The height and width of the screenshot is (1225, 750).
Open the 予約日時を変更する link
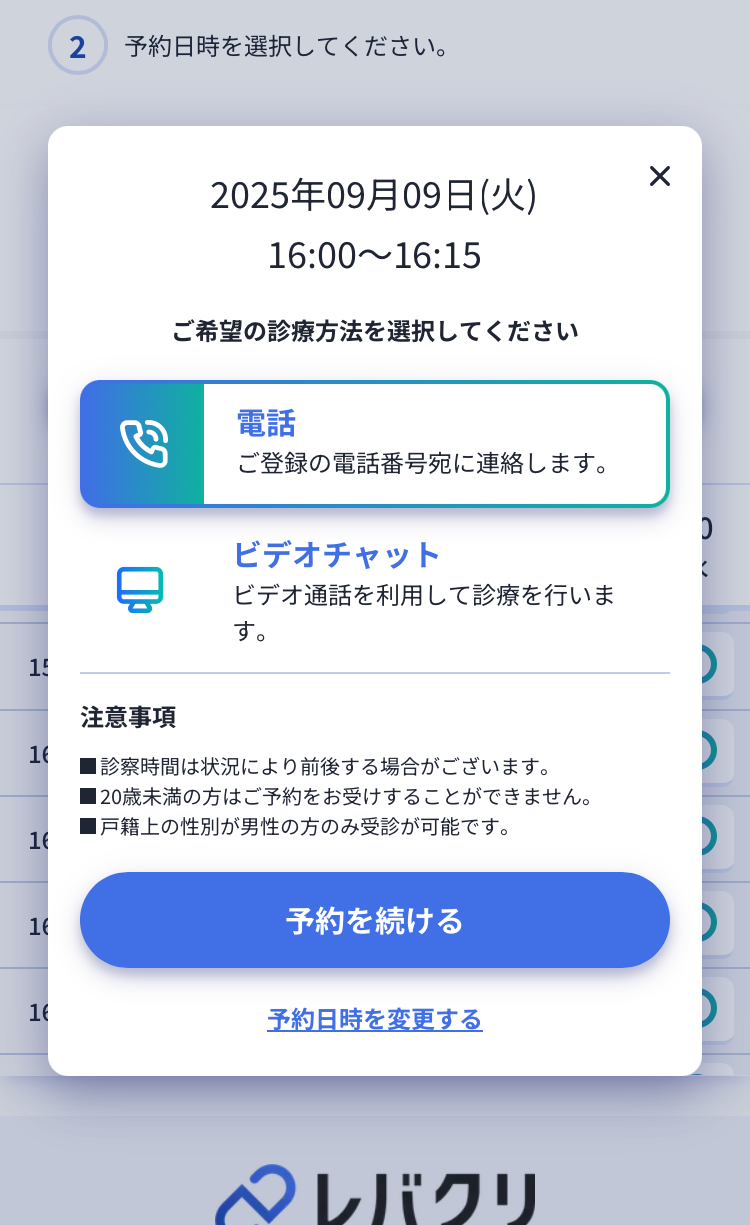coord(375,1019)
